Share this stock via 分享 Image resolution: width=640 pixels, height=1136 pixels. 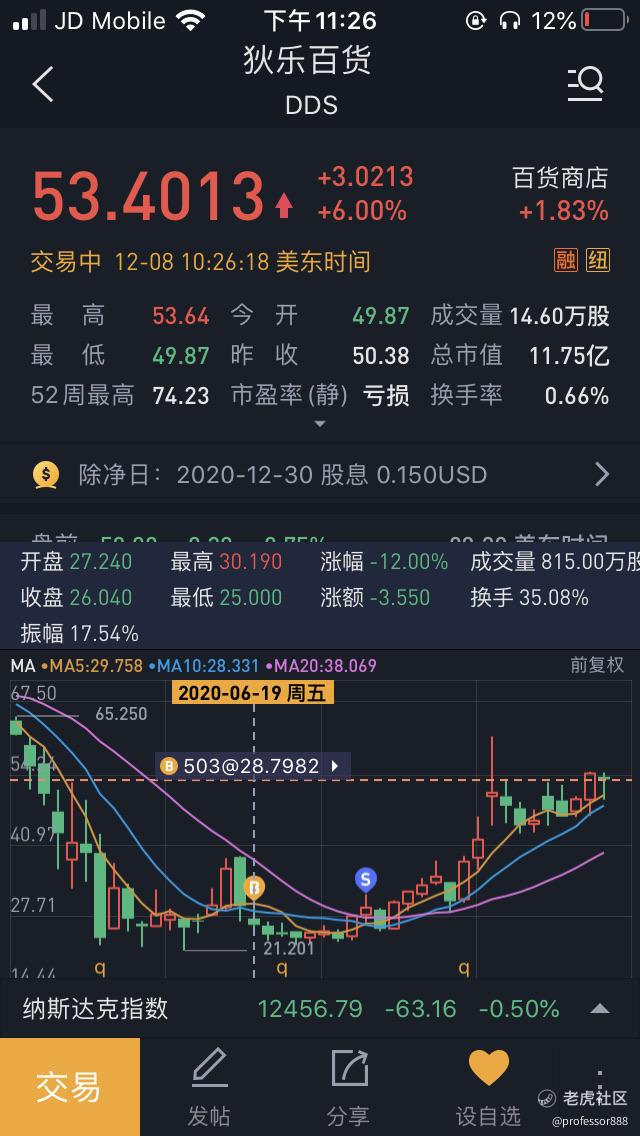tap(348, 1086)
